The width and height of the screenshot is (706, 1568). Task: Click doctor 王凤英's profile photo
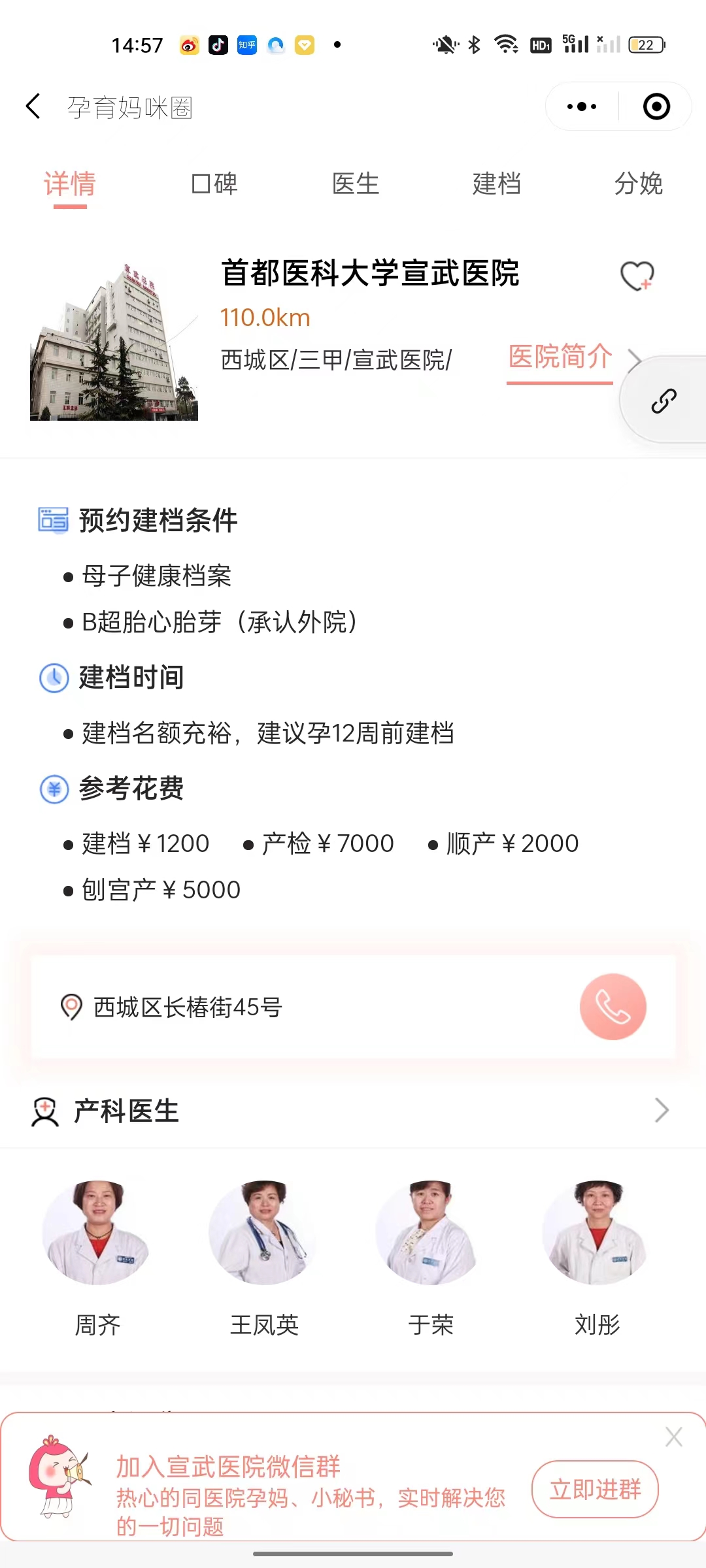point(263,1233)
